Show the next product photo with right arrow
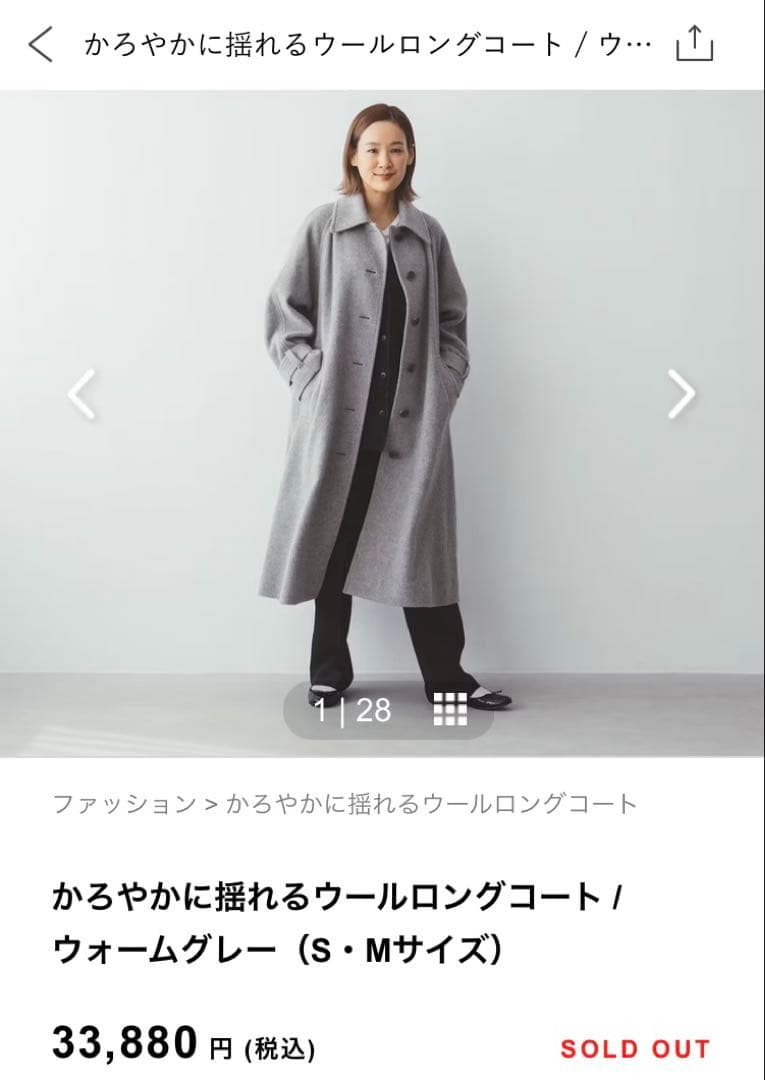The height and width of the screenshot is (1080, 765). (x=680, y=392)
